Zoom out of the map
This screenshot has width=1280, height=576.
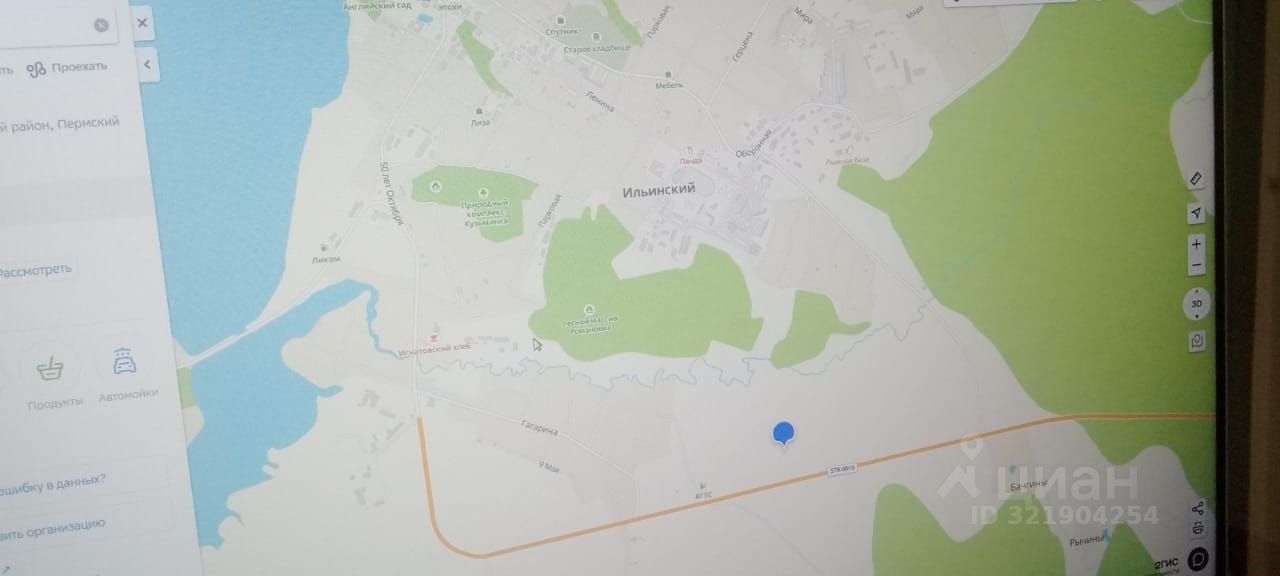click(x=1197, y=265)
